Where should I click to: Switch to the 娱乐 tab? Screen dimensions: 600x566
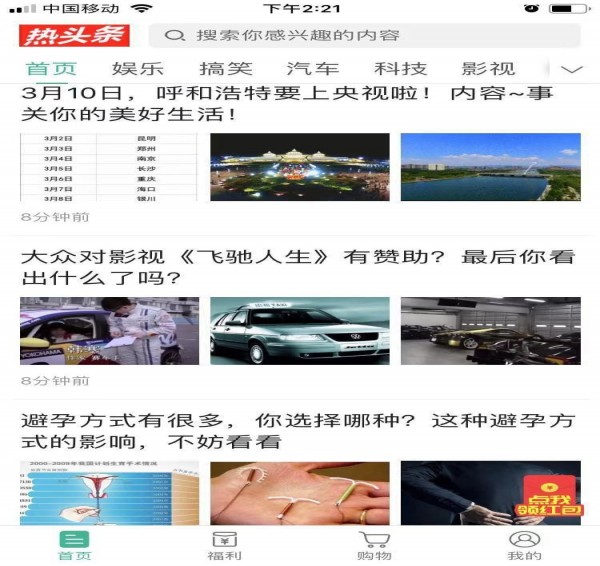(137, 69)
